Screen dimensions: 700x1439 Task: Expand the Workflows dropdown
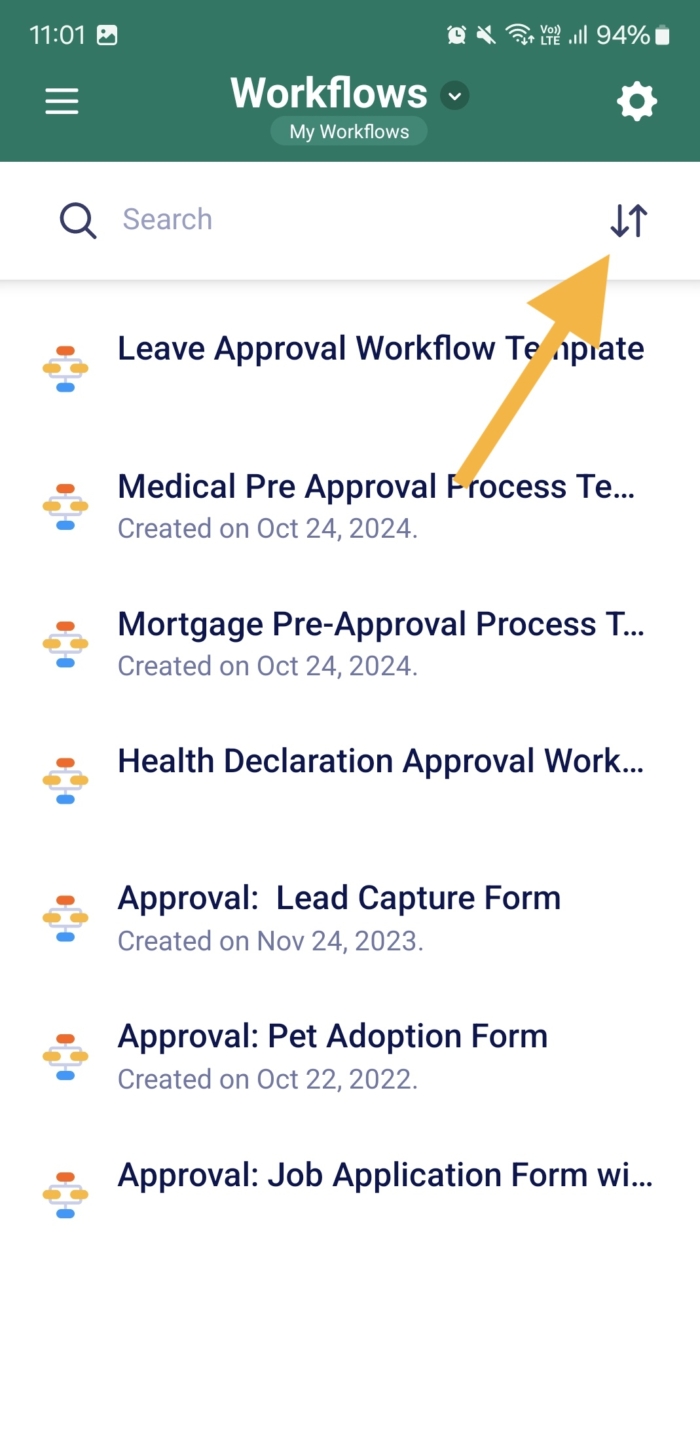(x=455, y=96)
